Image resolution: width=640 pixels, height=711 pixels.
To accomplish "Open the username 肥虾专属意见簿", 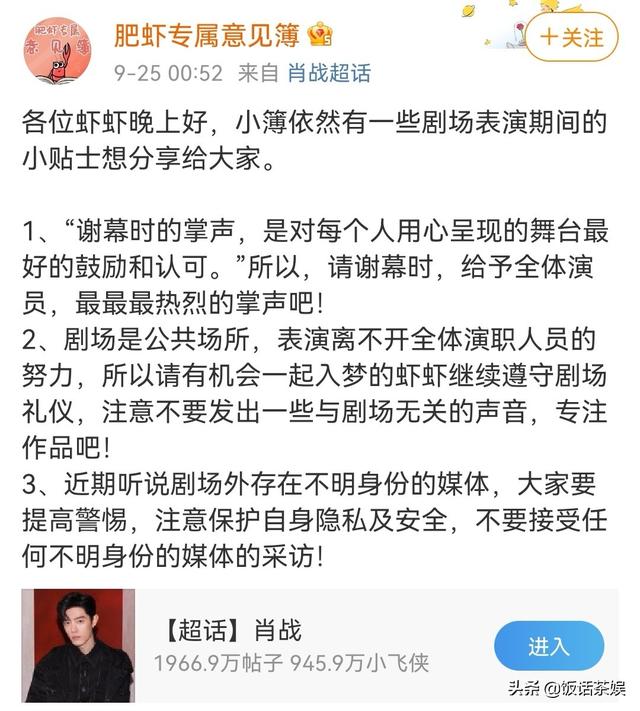I will point(208,35).
